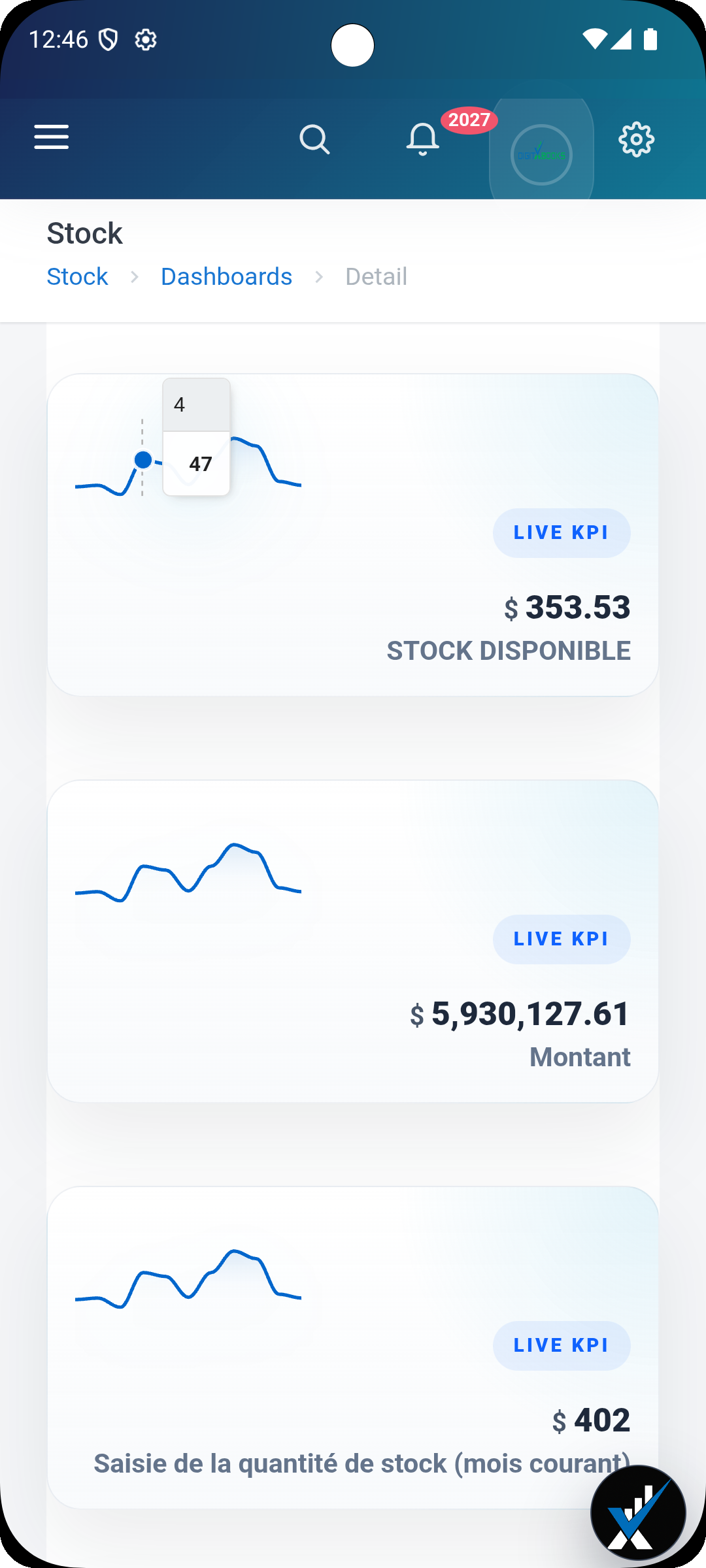The width and height of the screenshot is (706, 1568).
Task: Open the navigation hamburger menu
Action: point(51,137)
